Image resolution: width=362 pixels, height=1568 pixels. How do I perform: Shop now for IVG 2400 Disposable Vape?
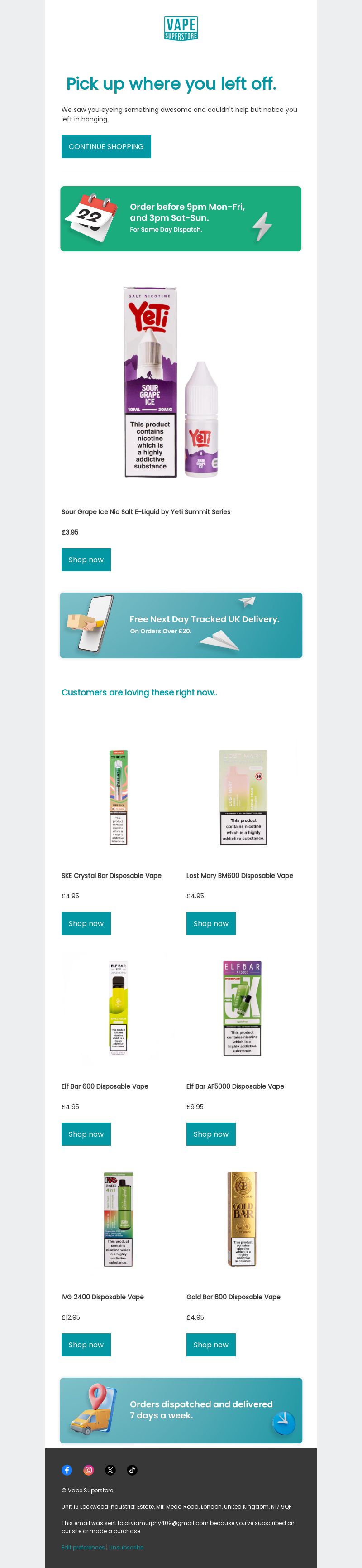pos(86,1345)
